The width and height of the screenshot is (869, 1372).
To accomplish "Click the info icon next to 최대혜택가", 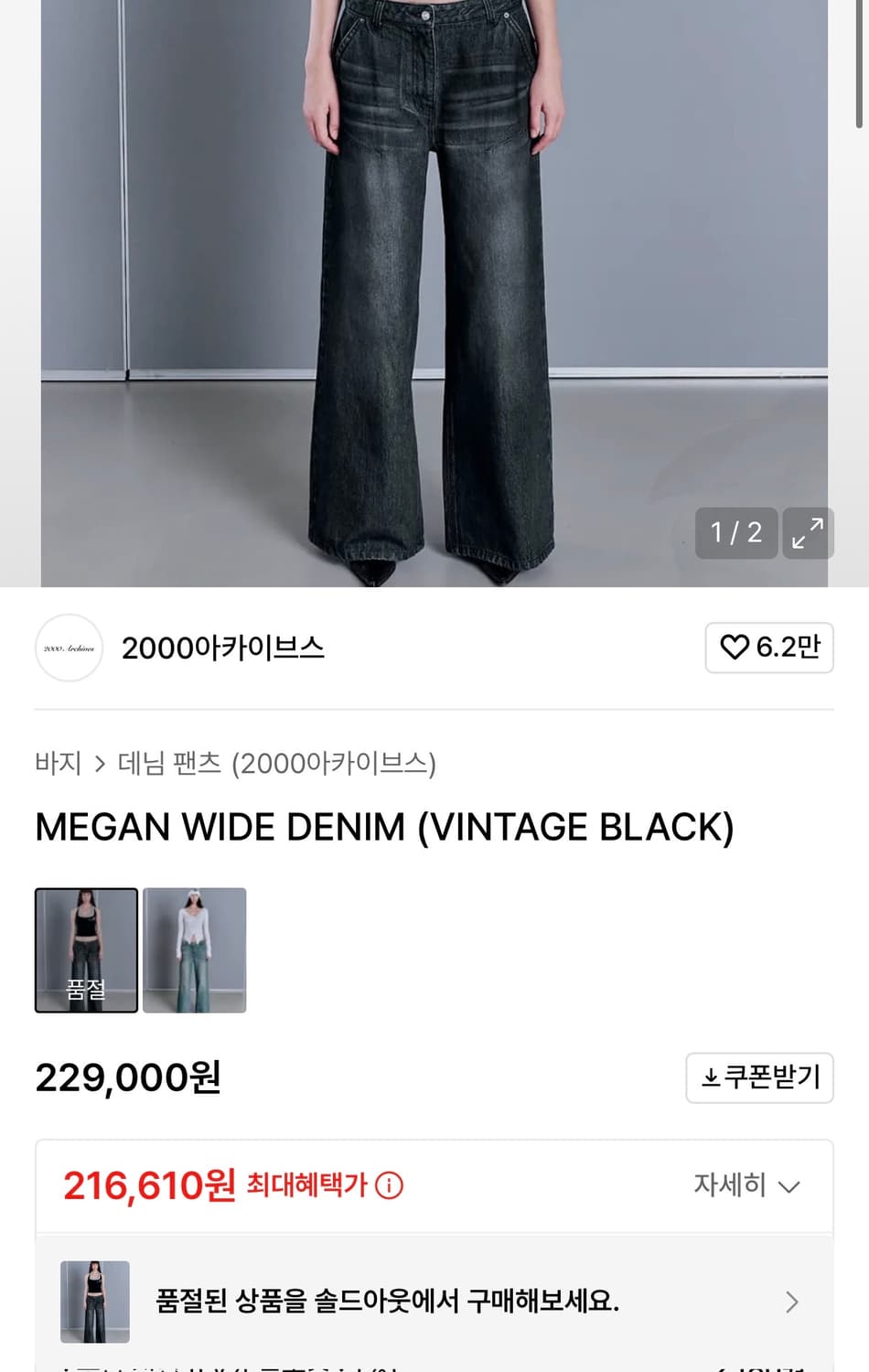I will coord(392,1184).
